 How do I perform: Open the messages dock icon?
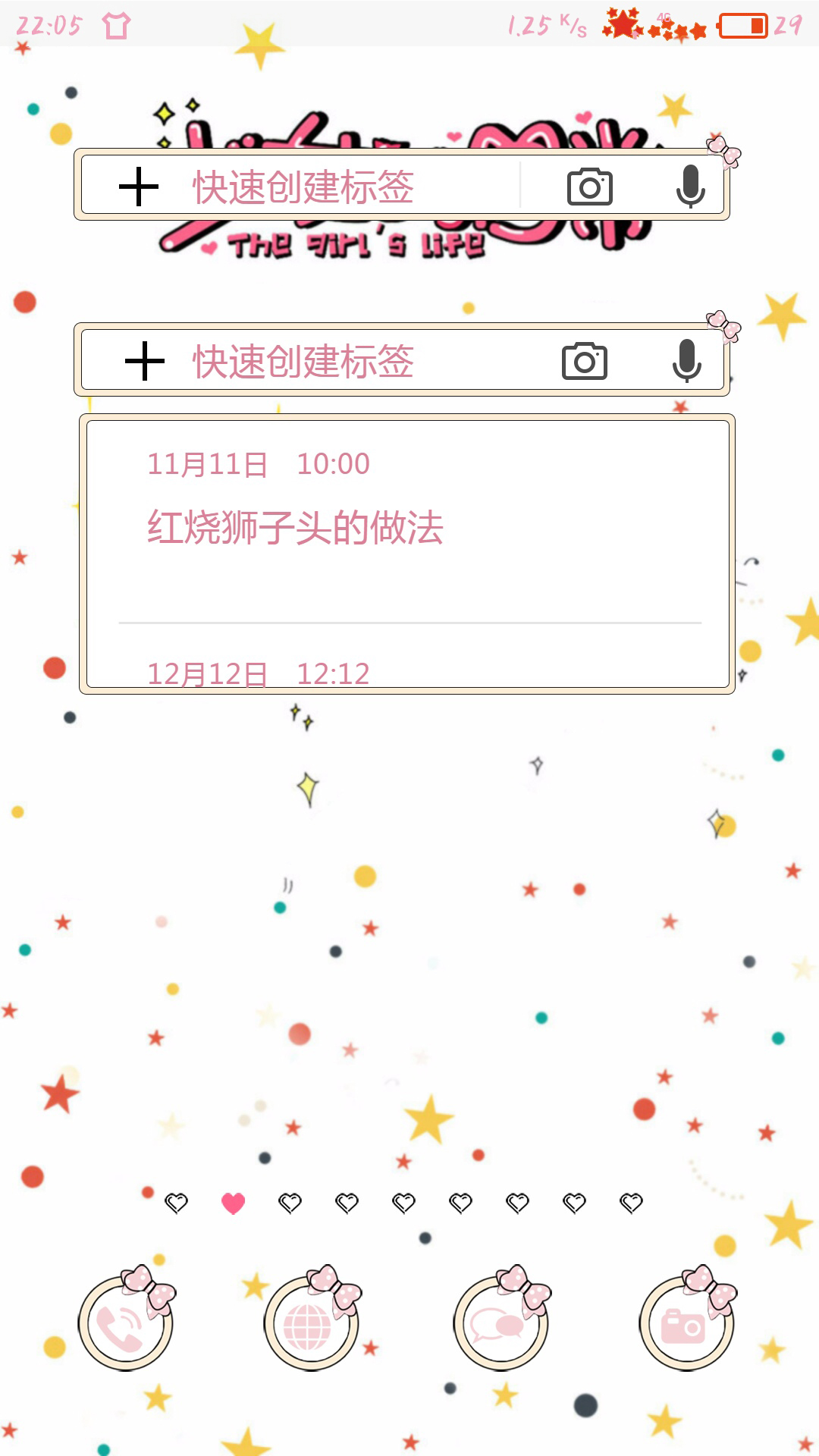tap(500, 1323)
